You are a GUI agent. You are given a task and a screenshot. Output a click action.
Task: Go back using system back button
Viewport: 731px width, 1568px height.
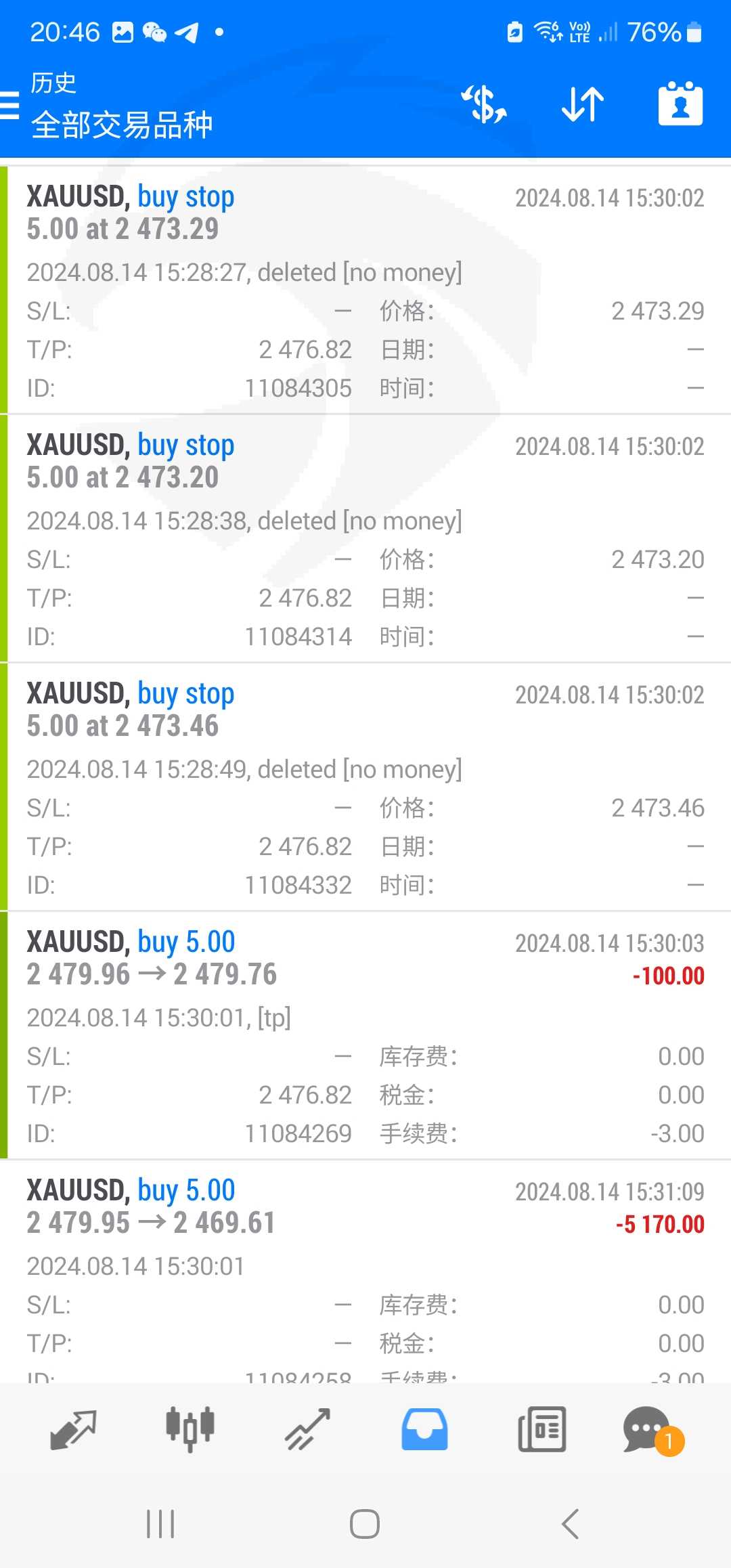570,1524
